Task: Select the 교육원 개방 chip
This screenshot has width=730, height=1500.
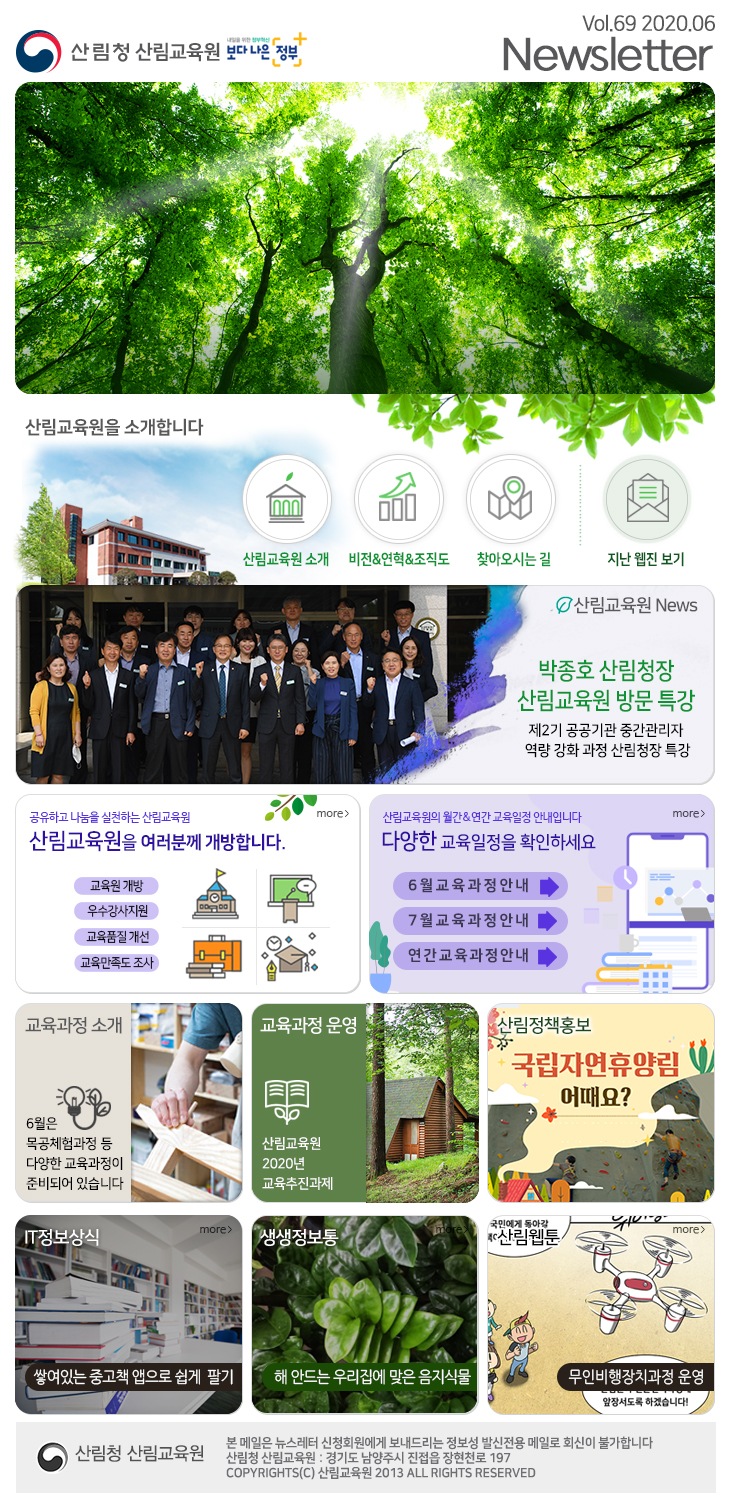Action: [x=116, y=886]
